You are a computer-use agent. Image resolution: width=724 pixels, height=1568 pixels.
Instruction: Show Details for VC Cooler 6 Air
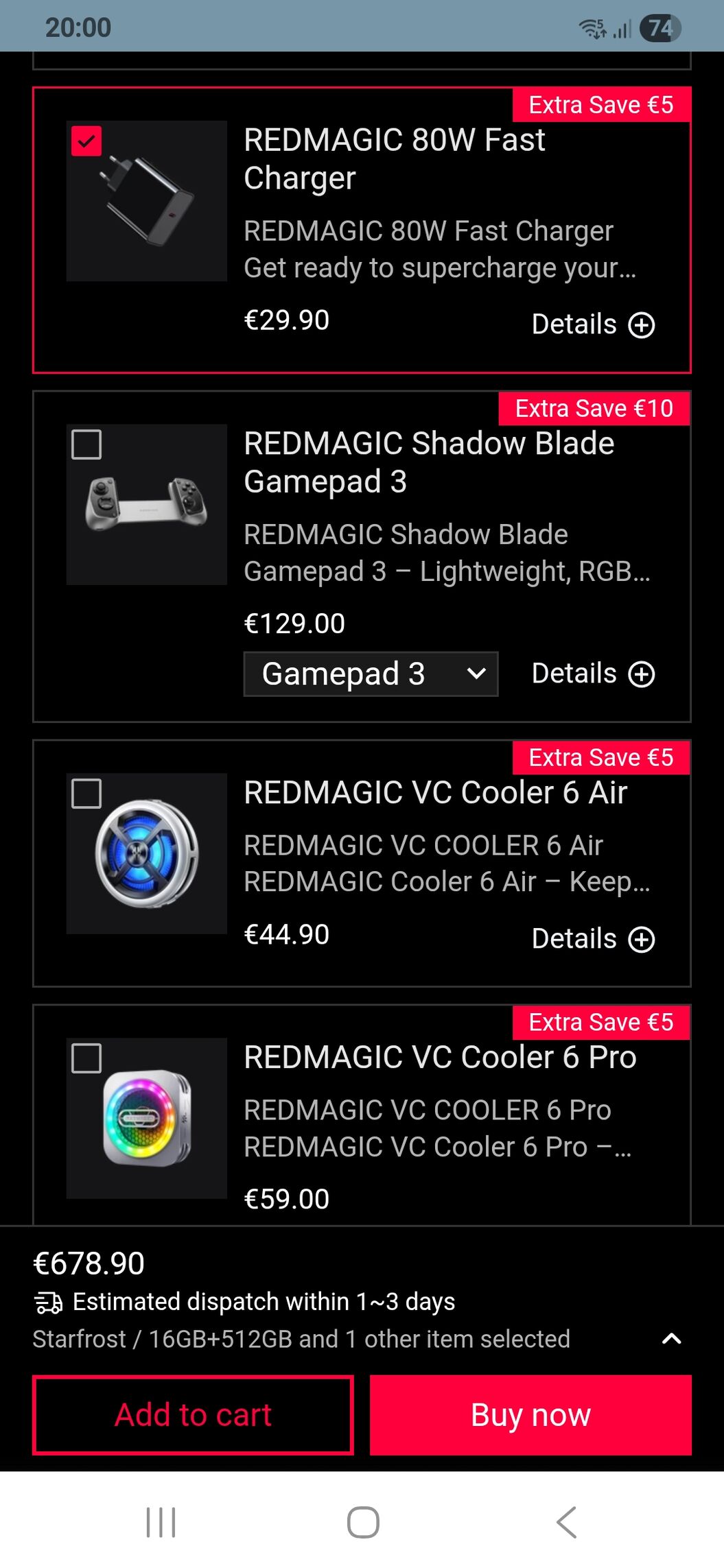pos(593,938)
